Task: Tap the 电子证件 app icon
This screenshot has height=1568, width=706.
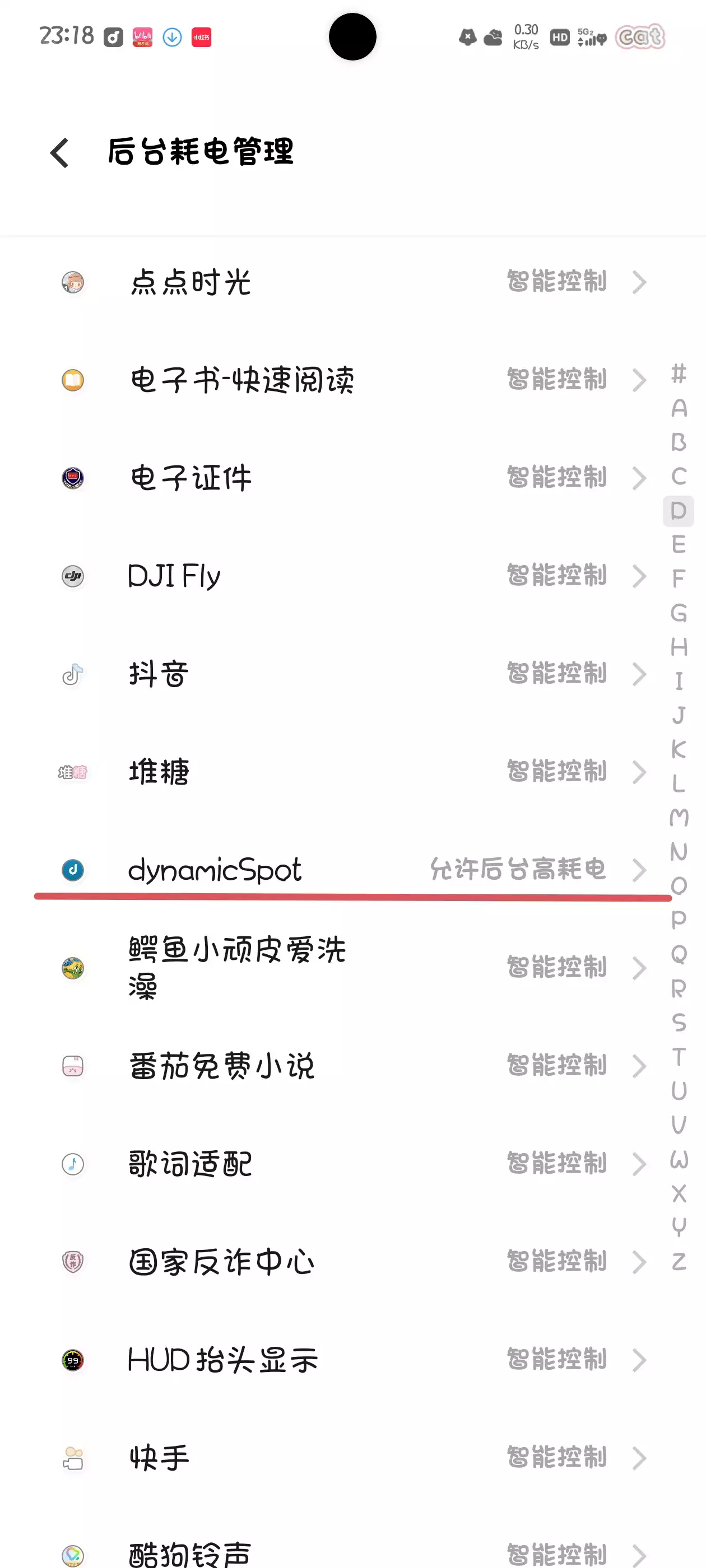Action: click(73, 477)
